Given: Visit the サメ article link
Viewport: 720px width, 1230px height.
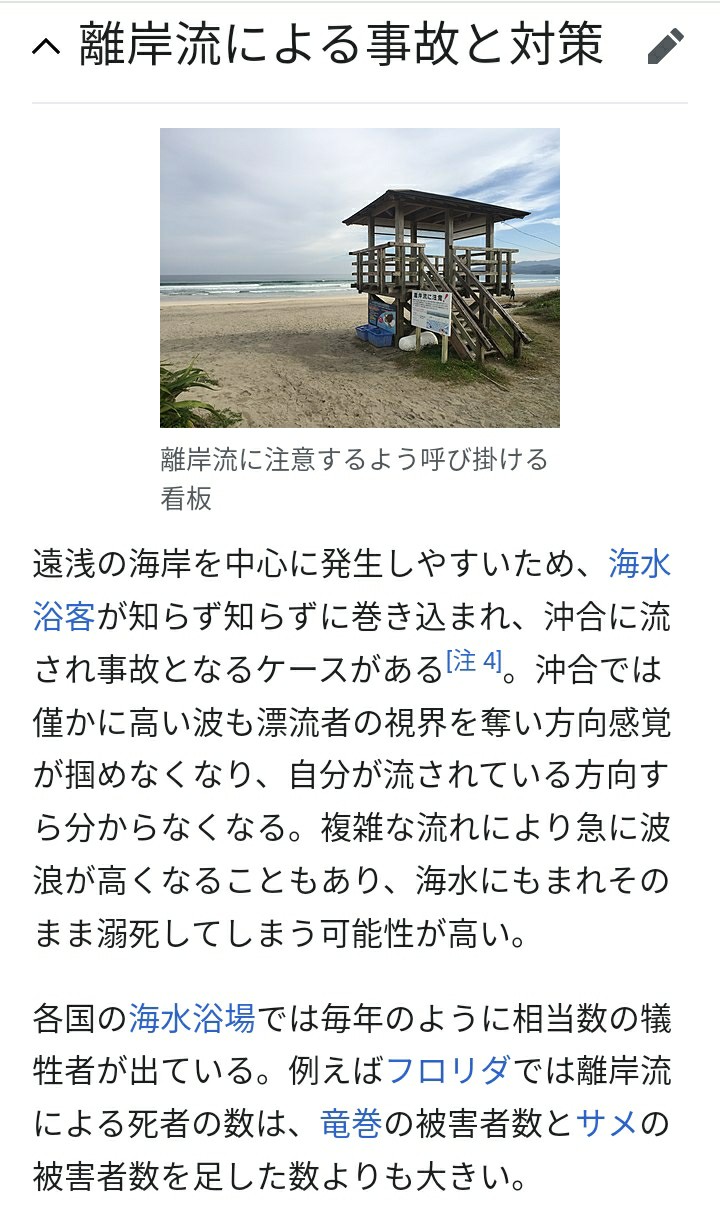Looking at the screenshot, I should pyautogui.click(x=607, y=1123).
